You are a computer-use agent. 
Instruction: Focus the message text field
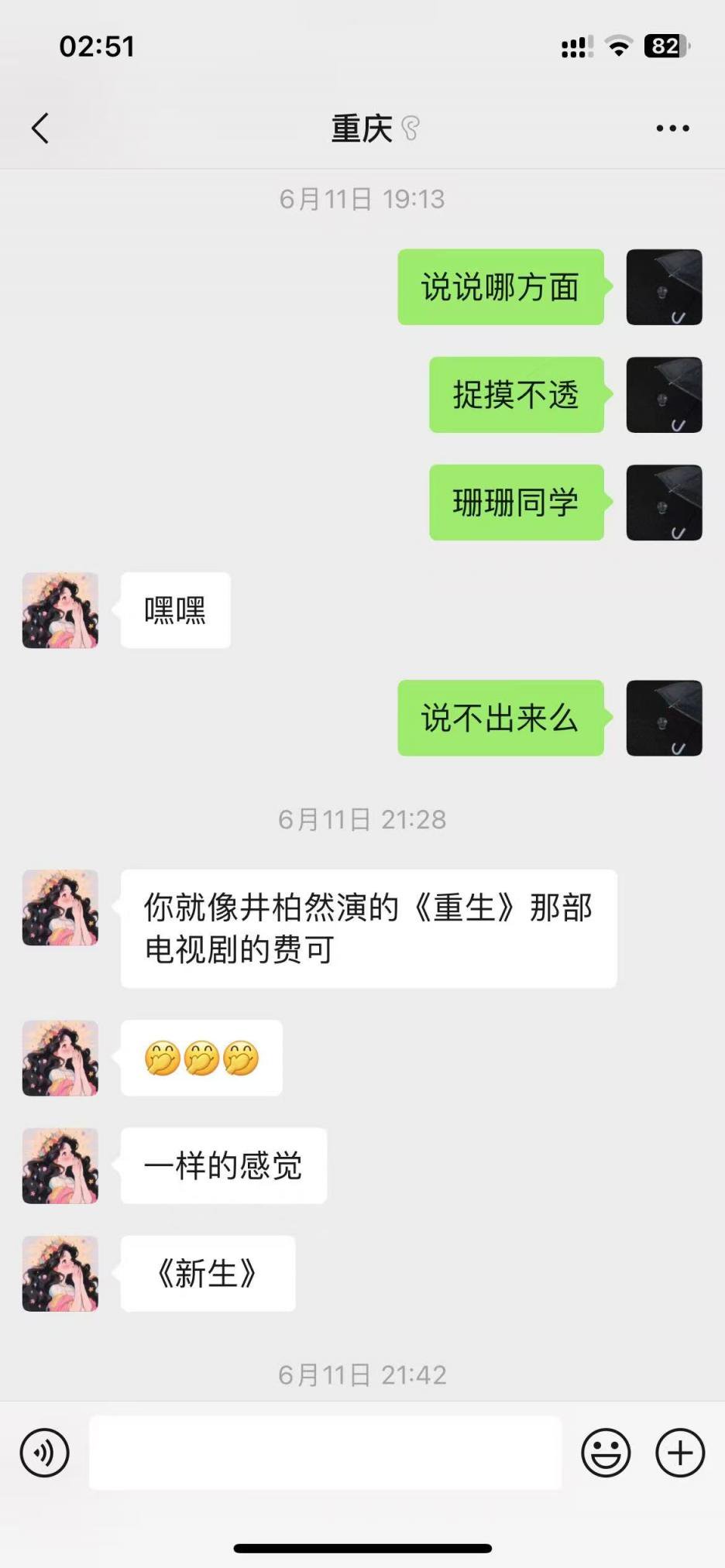[325, 1453]
